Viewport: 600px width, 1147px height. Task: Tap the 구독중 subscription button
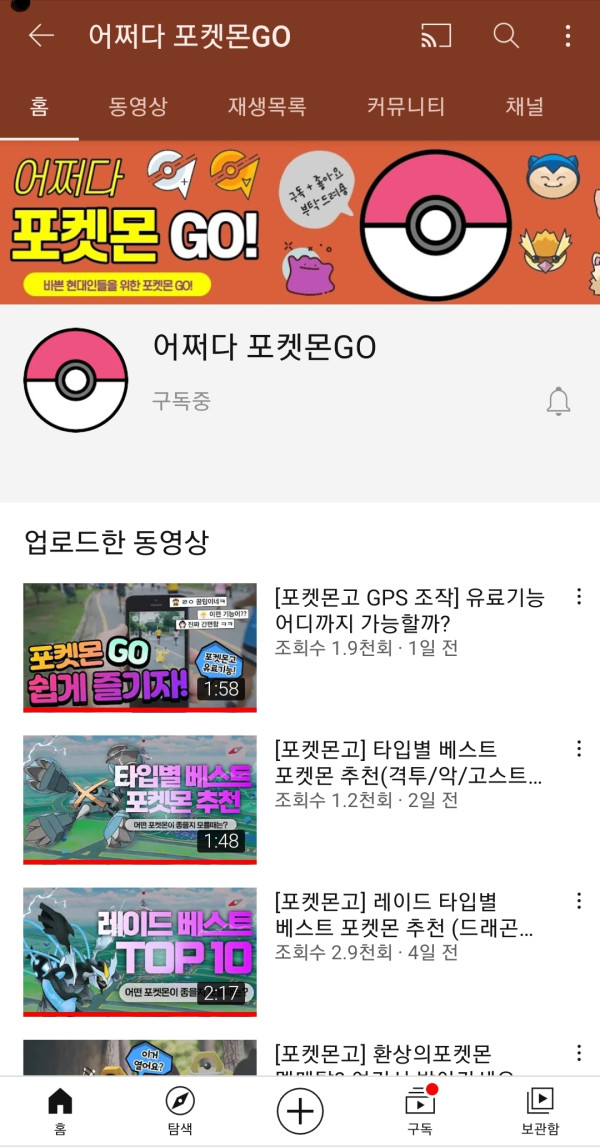click(181, 401)
